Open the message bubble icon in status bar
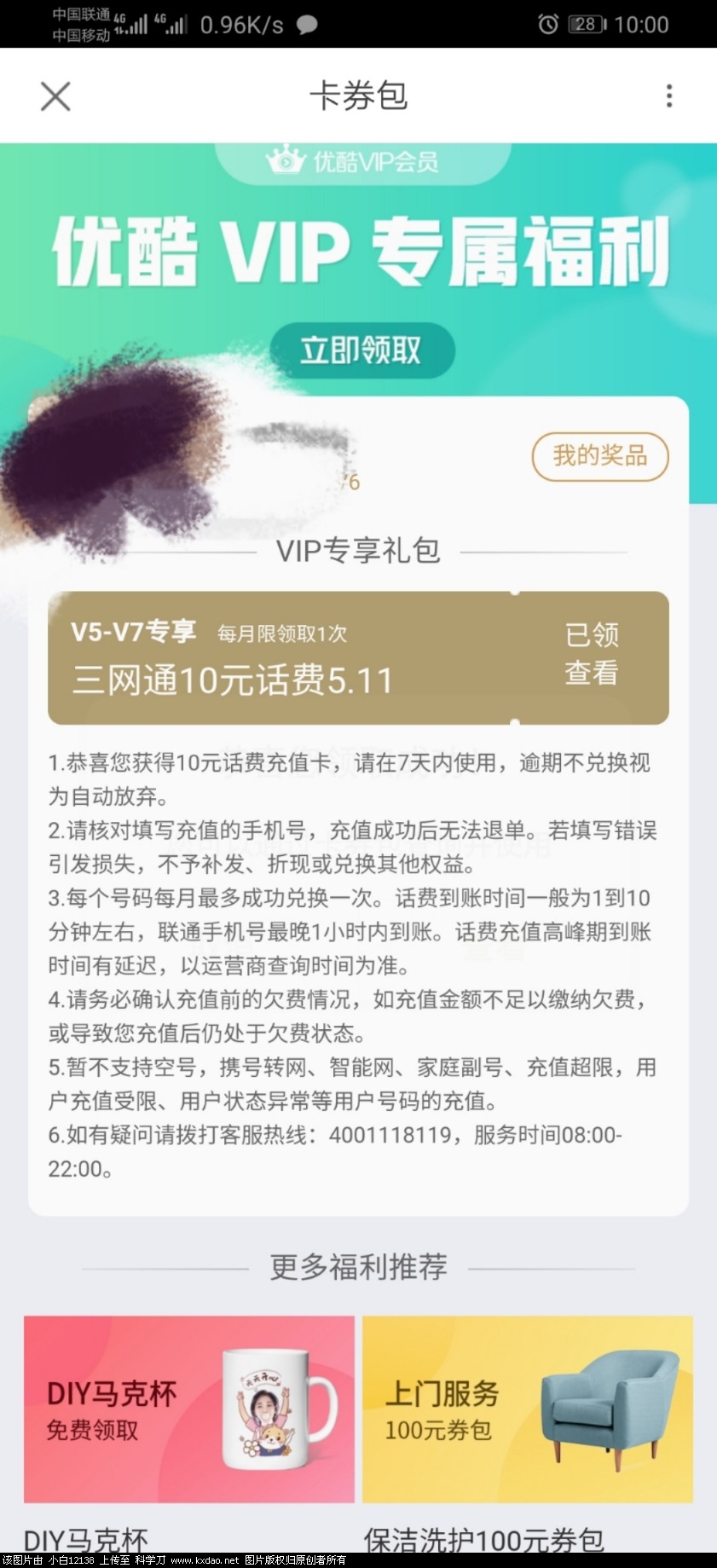Image resolution: width=717 pixels, height=1568 pixels. click(x=309, y=24)
